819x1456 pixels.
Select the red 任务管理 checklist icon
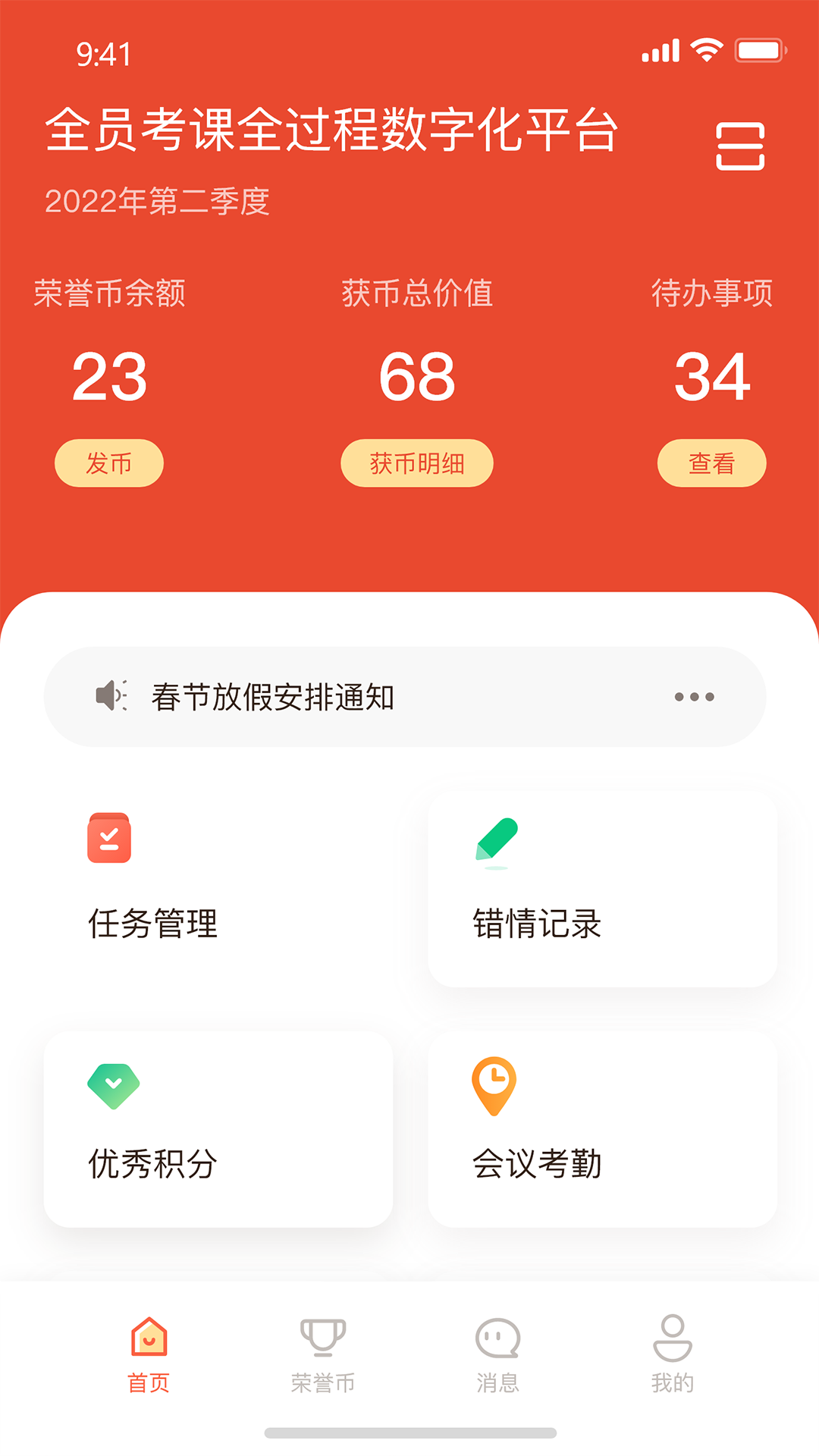point(110,838)
